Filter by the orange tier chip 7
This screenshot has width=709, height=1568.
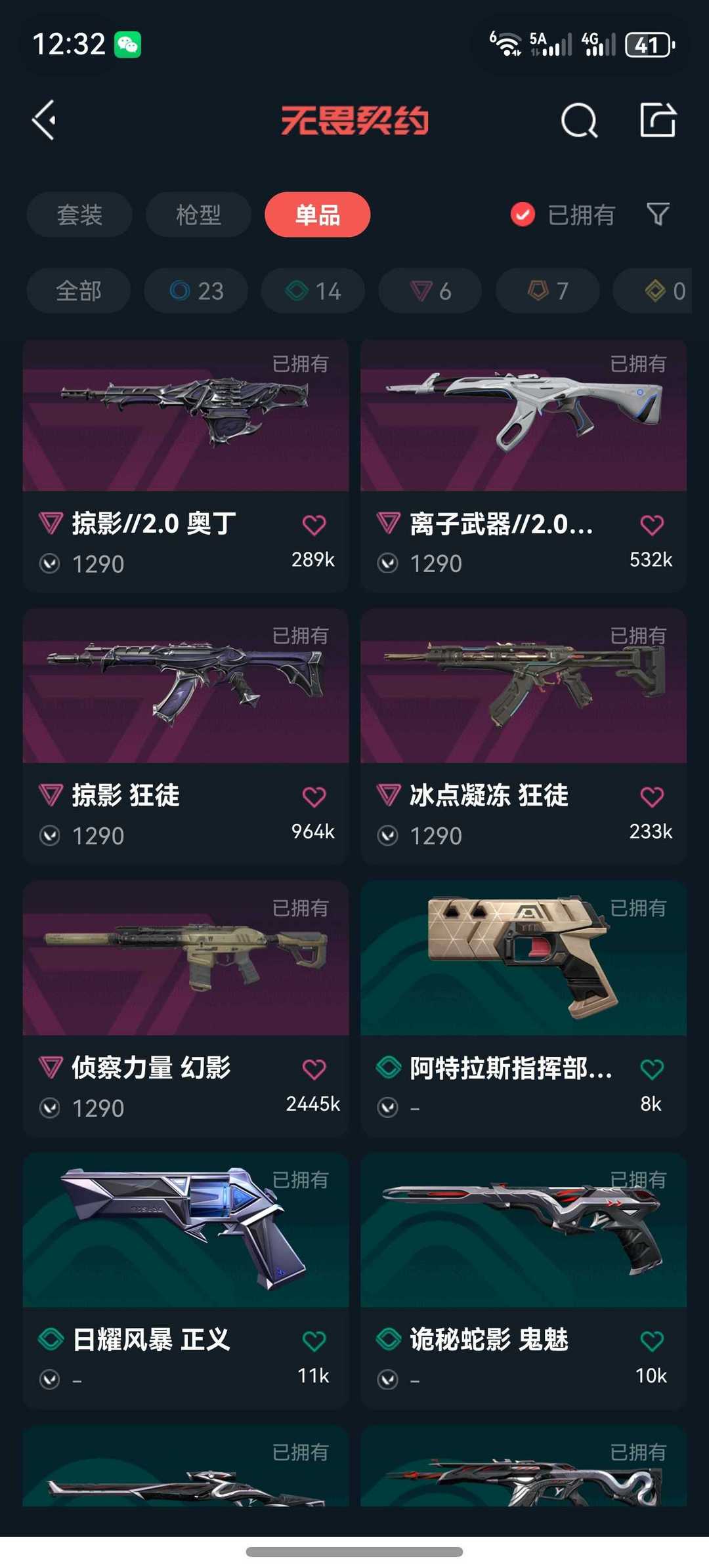pos(548,291)
